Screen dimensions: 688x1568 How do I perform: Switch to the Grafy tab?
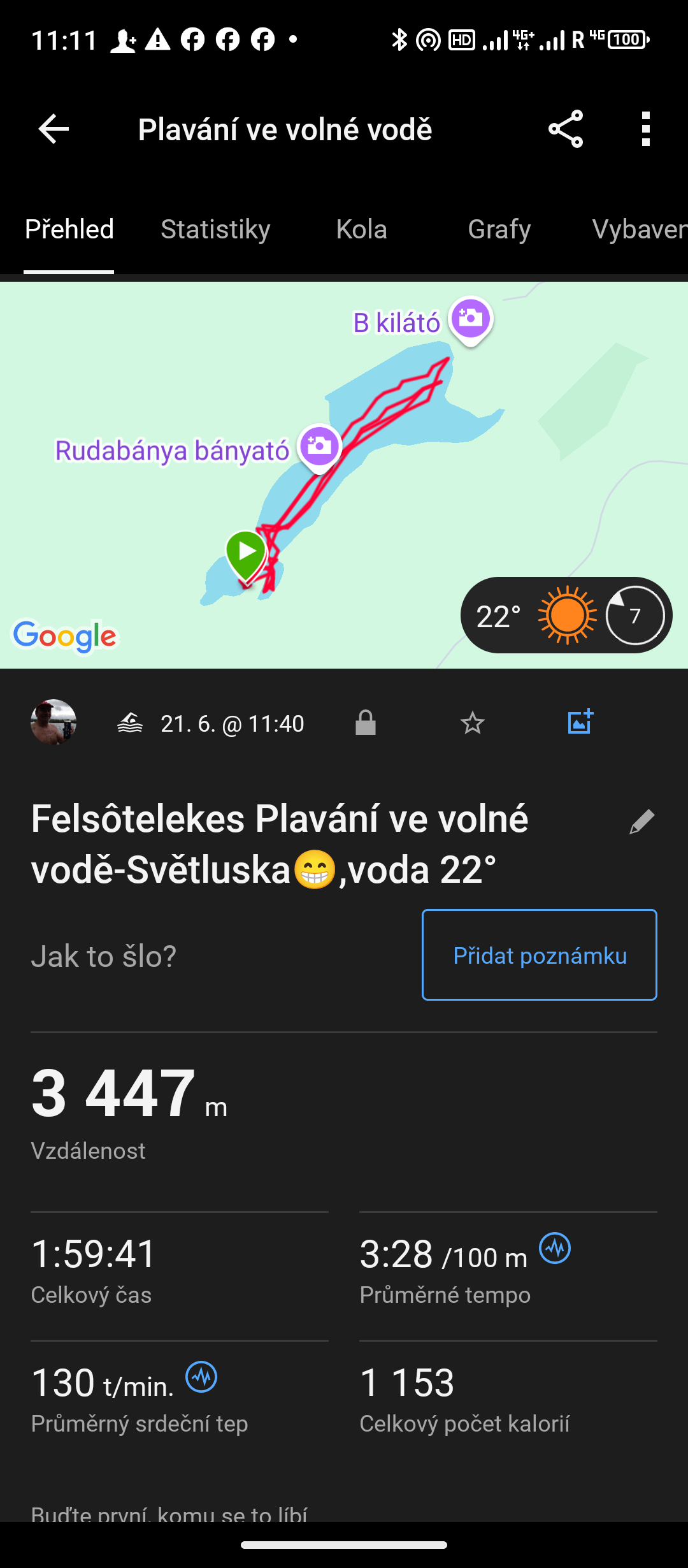point(499,229)
